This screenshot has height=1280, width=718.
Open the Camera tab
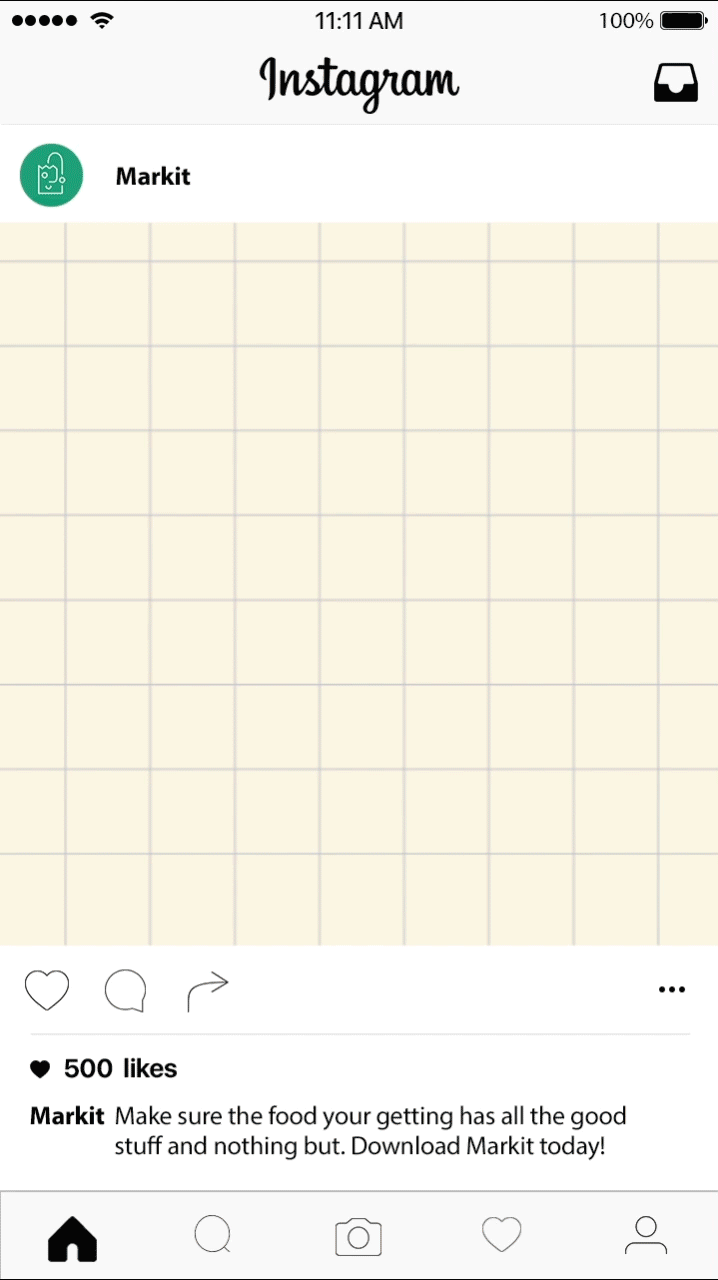[358, 1236]
